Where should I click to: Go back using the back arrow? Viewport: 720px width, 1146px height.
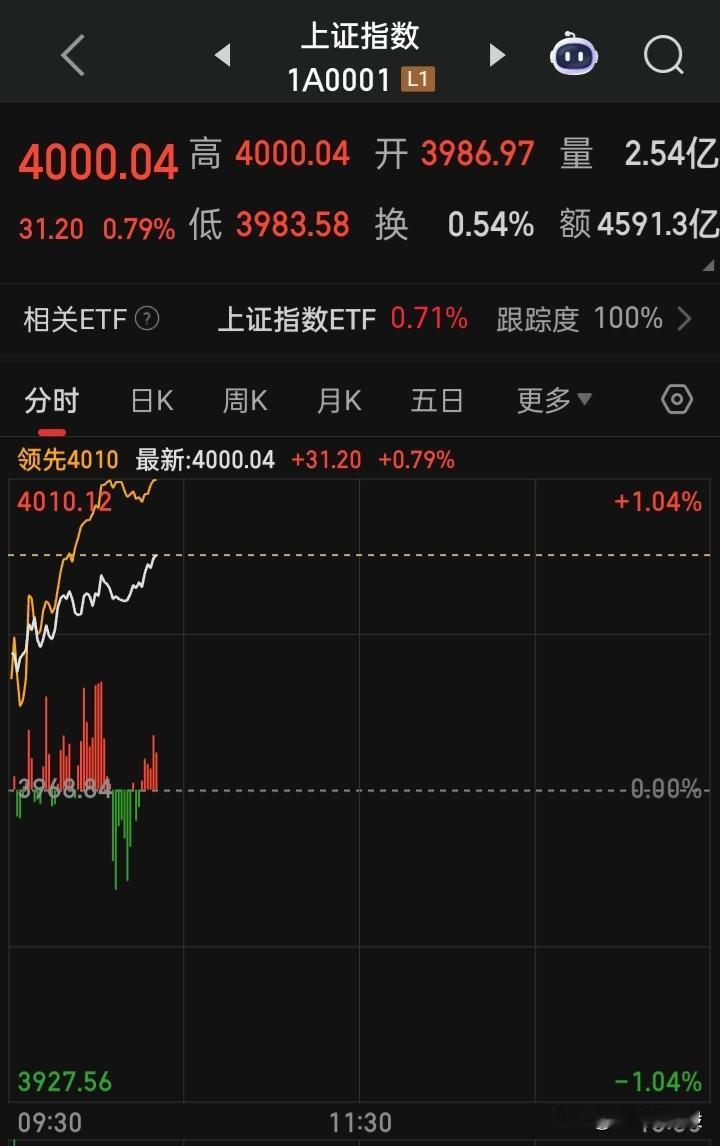71,56
